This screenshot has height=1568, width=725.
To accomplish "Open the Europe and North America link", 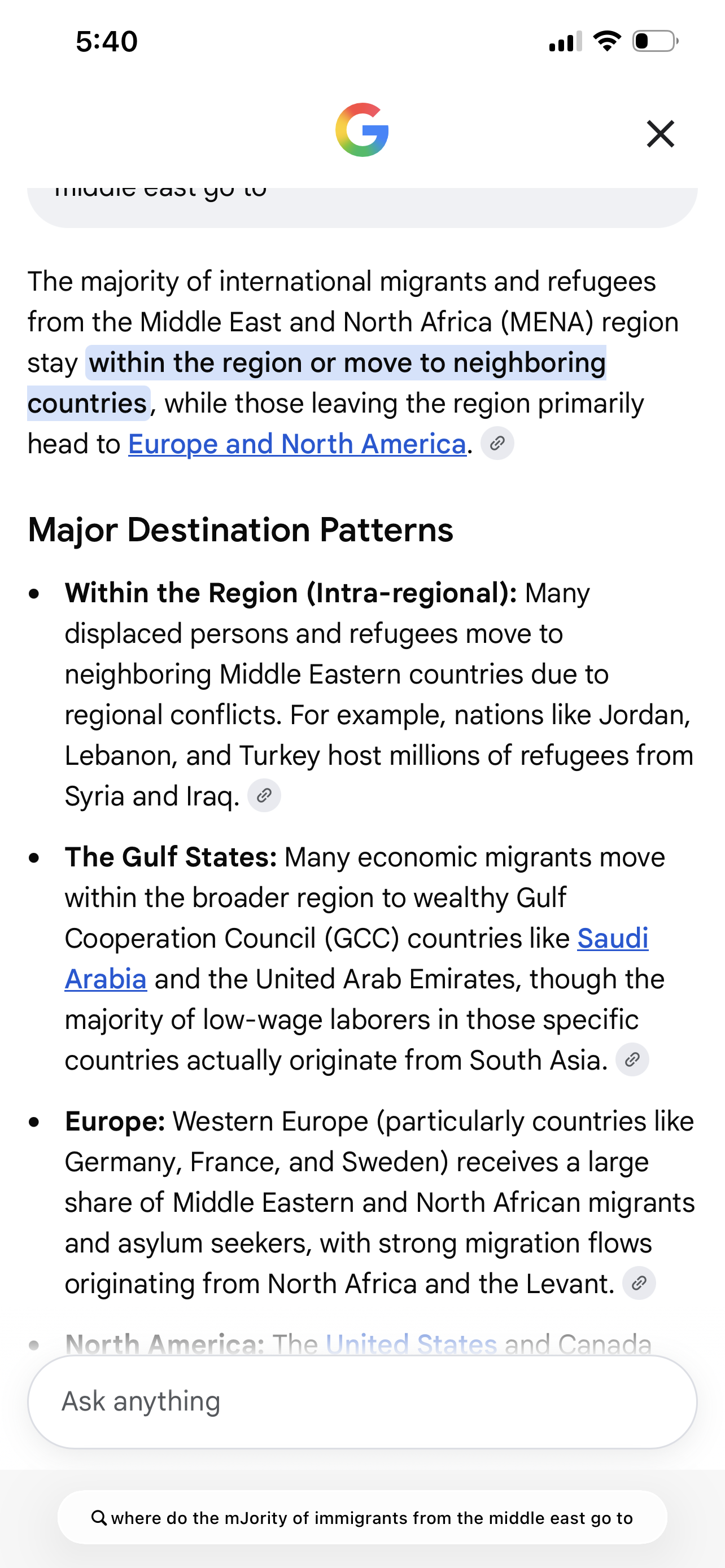I will pyautogui.click(x=297, y=444).
